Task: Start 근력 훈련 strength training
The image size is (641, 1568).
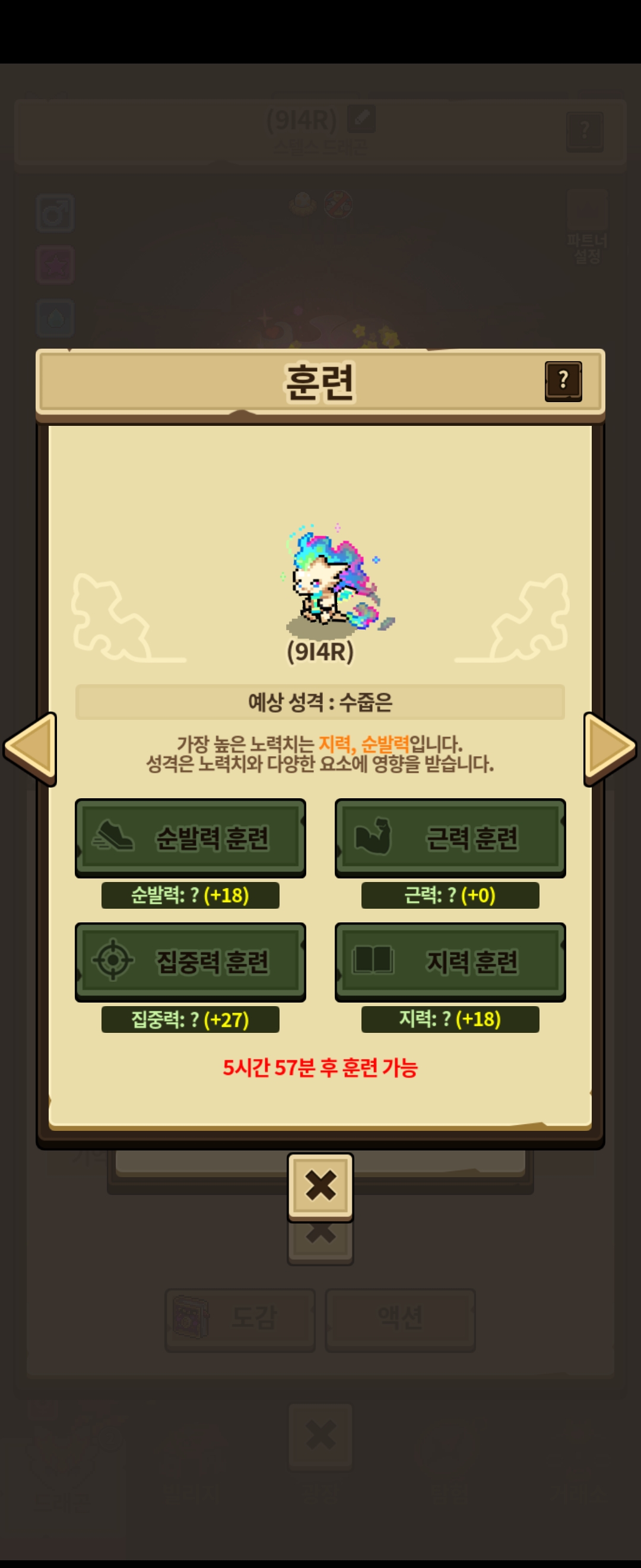Action: coord(450,837)
